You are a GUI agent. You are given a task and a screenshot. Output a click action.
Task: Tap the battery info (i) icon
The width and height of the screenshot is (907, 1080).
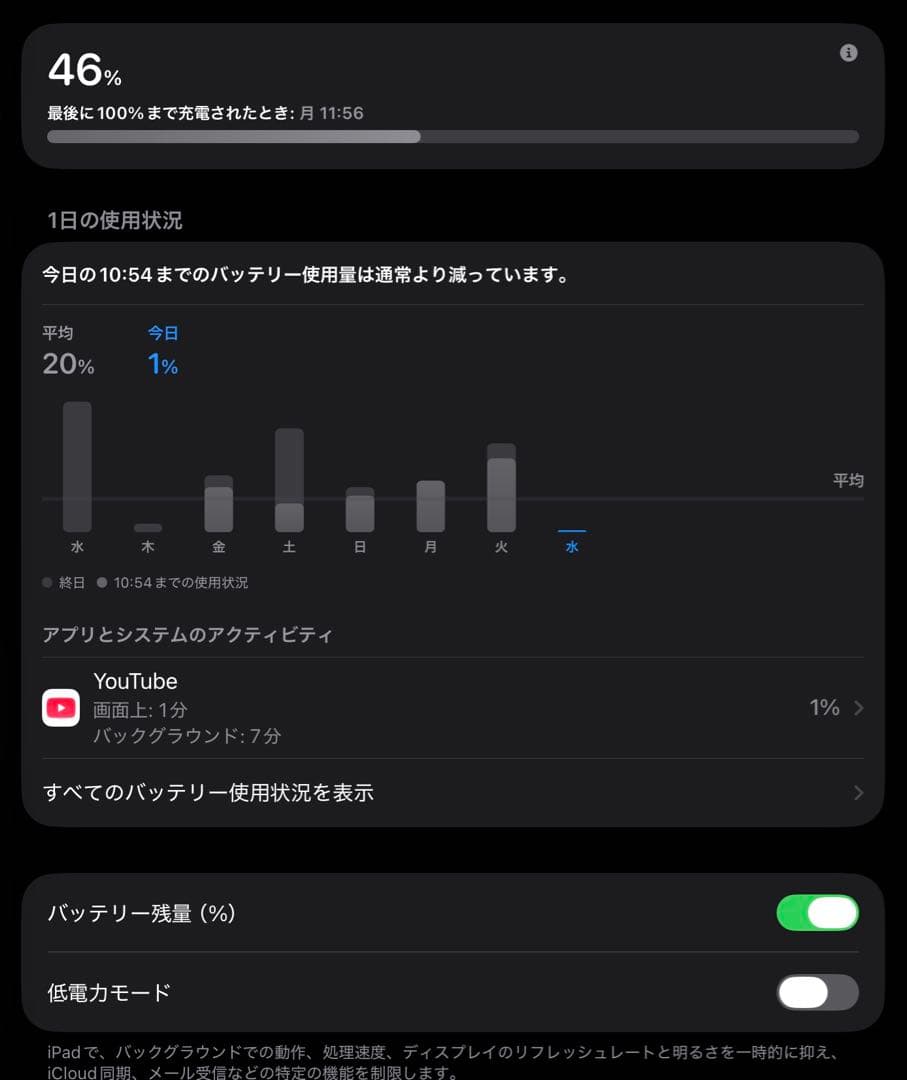tap(848, 53)
